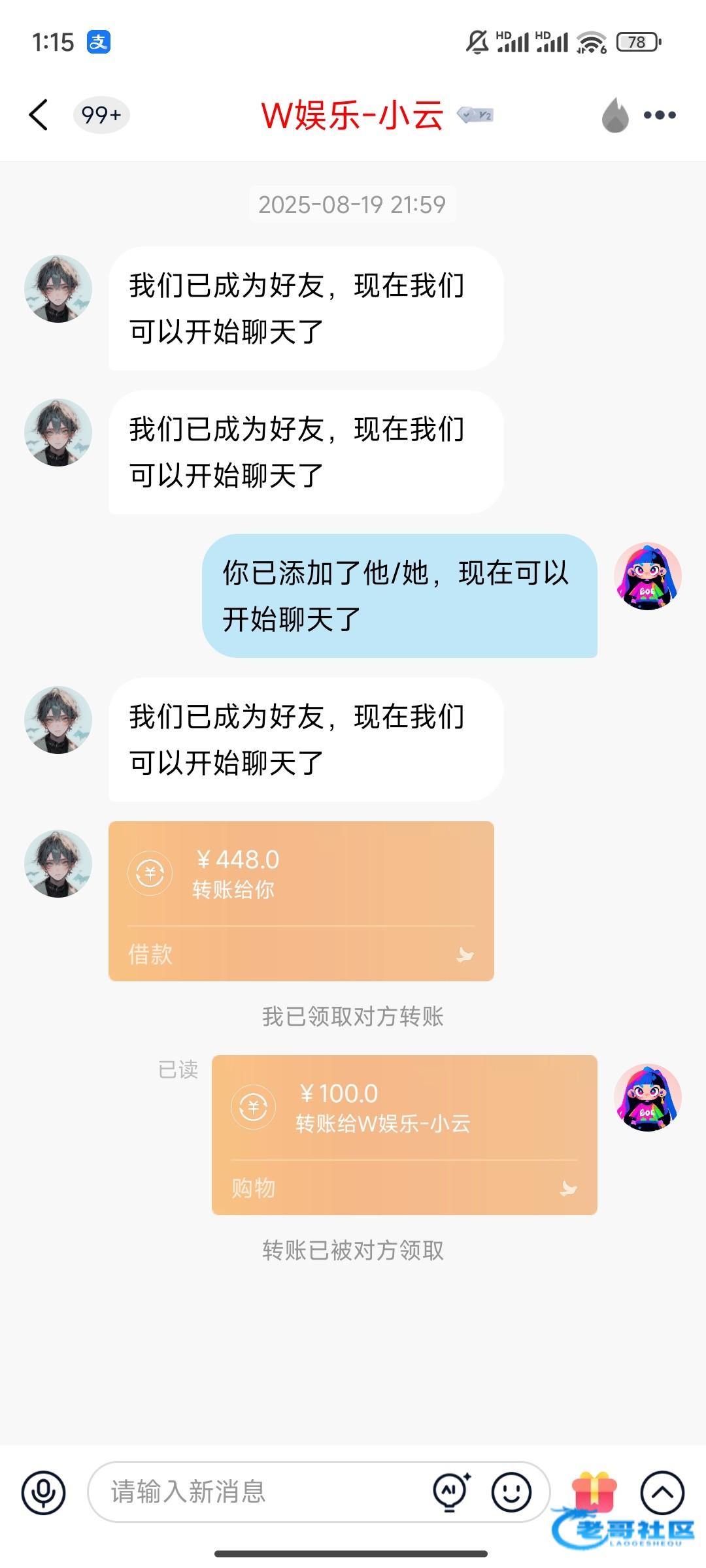
Task: Switch to voice input microphone
Action: click(x=44, y=1492)
